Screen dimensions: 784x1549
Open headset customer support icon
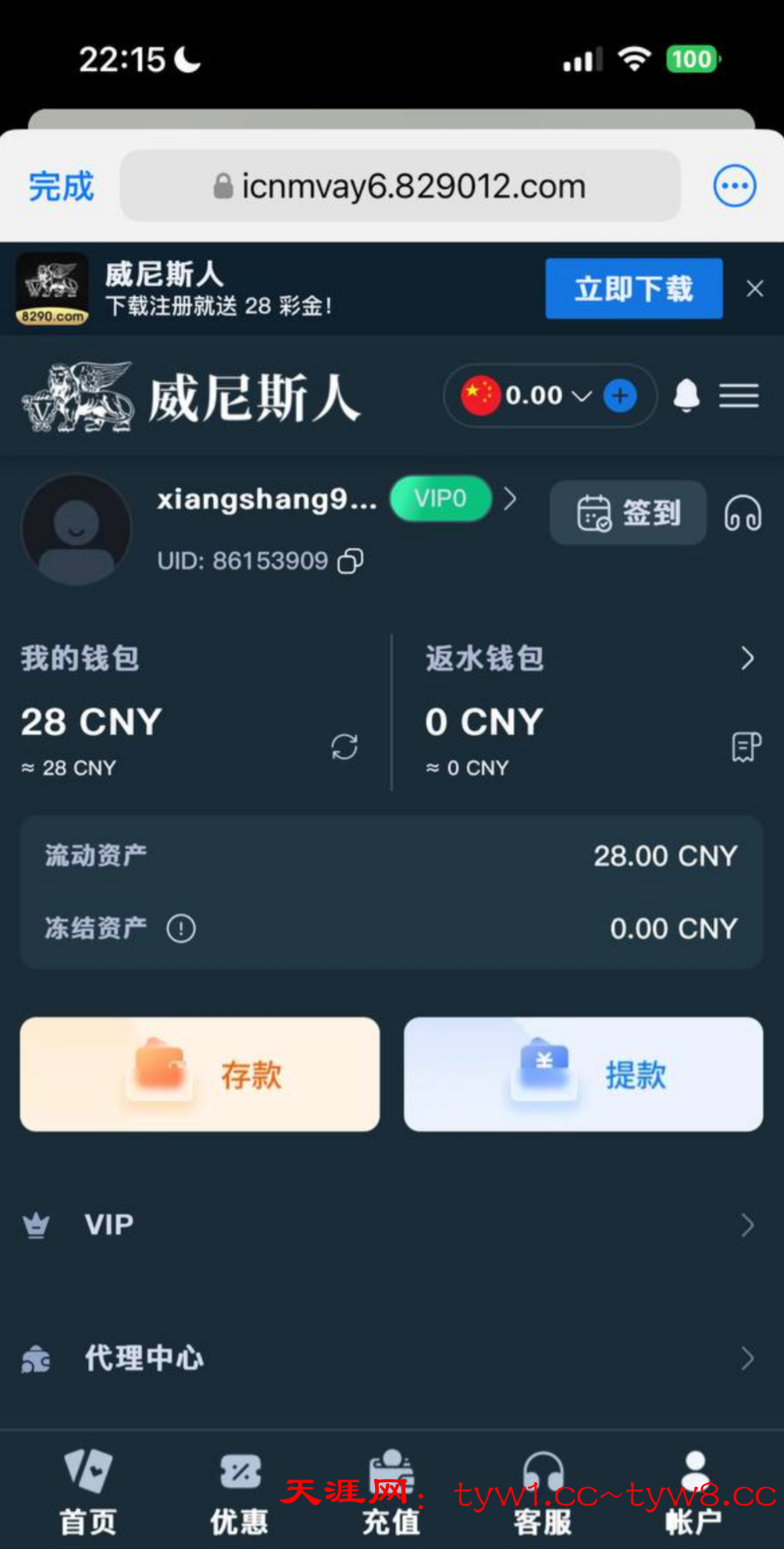pos(743,513)
